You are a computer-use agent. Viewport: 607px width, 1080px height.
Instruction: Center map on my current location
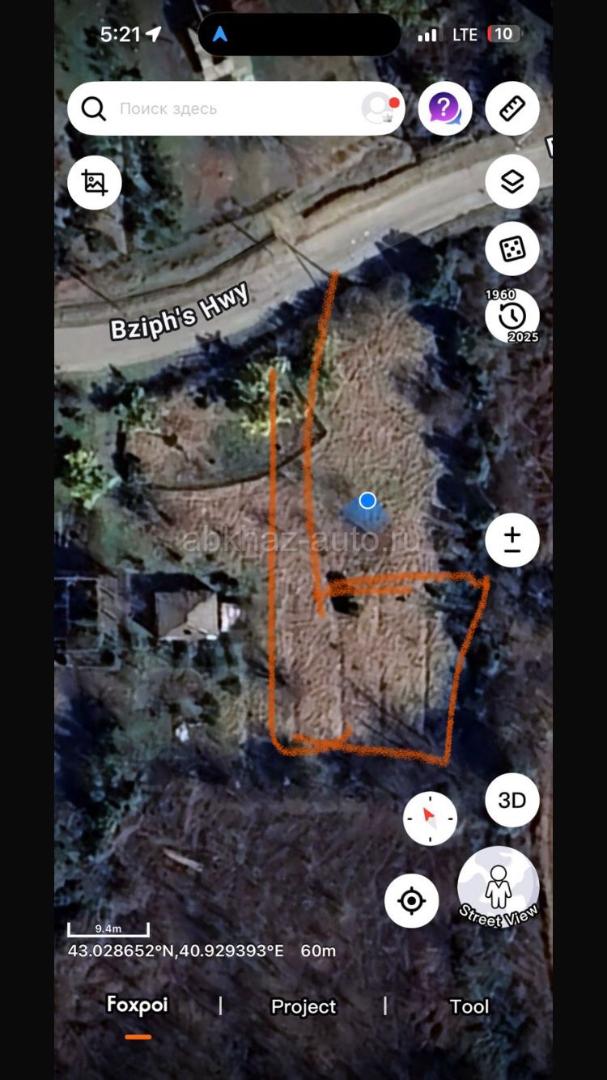click(411, 900)
